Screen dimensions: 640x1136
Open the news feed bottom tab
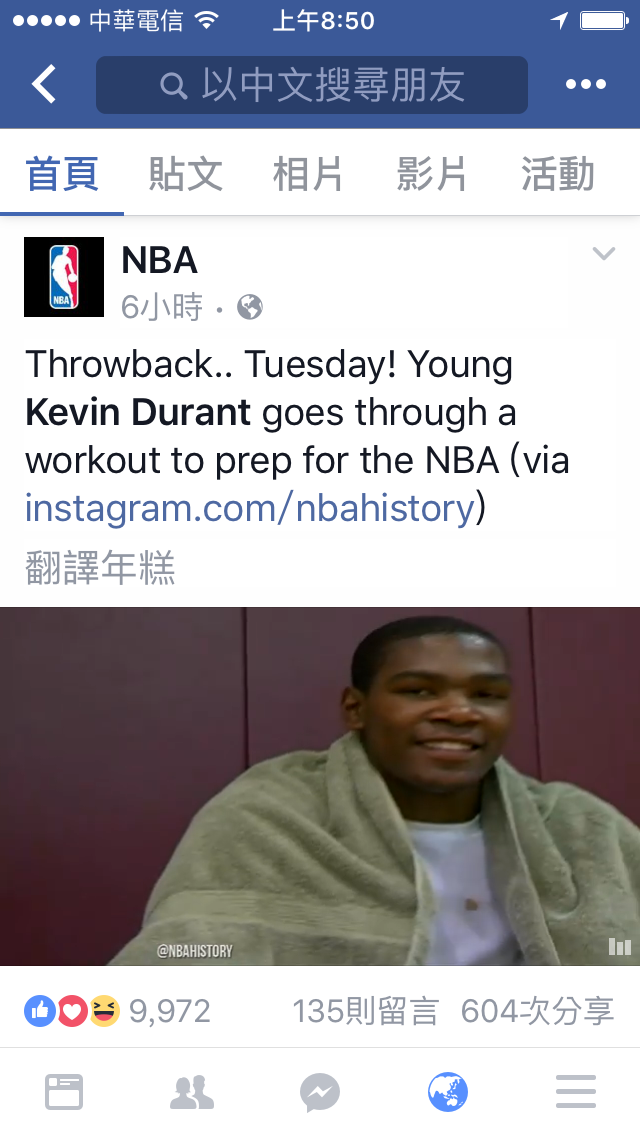click(x=64, y=1092)
